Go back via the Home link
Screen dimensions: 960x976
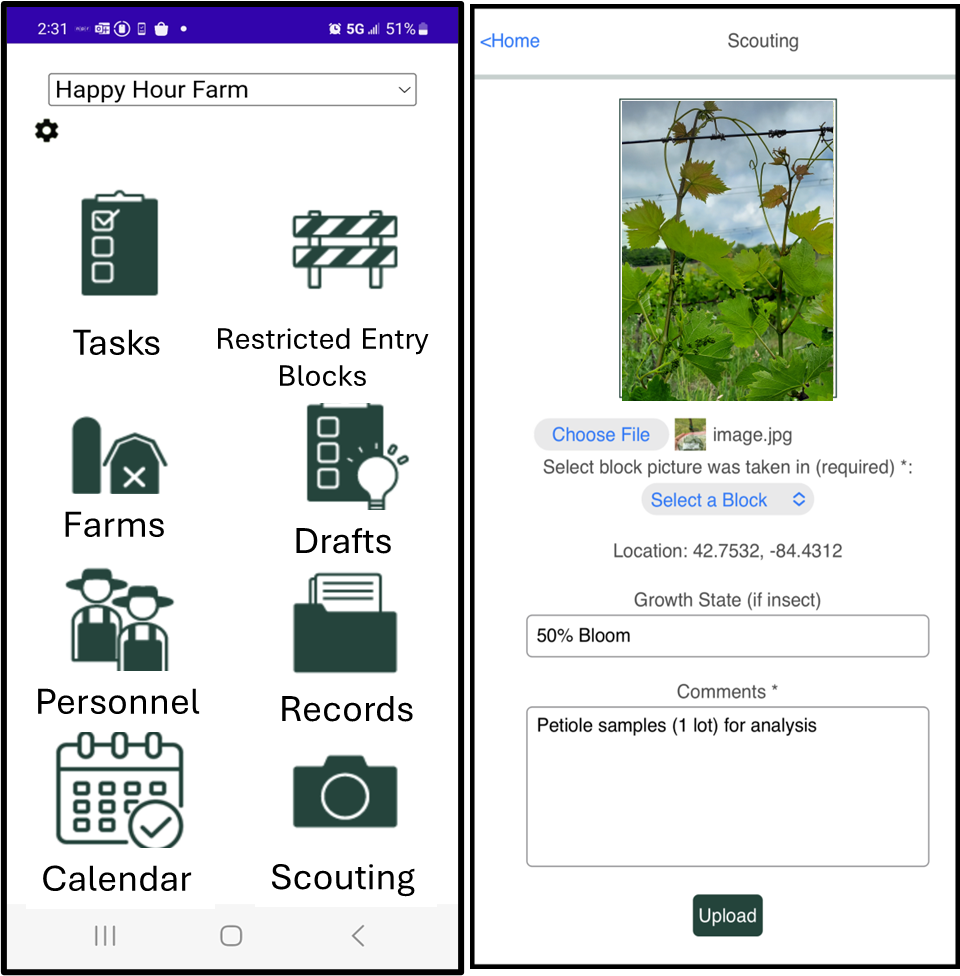[x=510, y=41]
